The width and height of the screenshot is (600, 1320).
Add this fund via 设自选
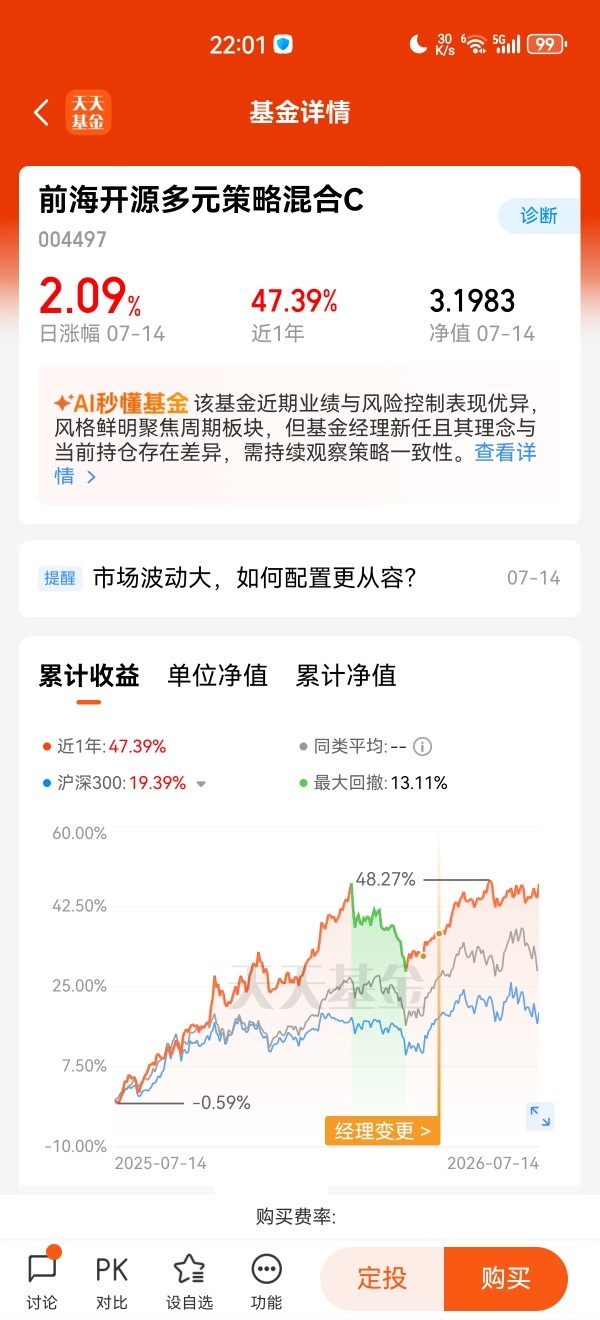pyautogui.click(x=189, y=1278)
